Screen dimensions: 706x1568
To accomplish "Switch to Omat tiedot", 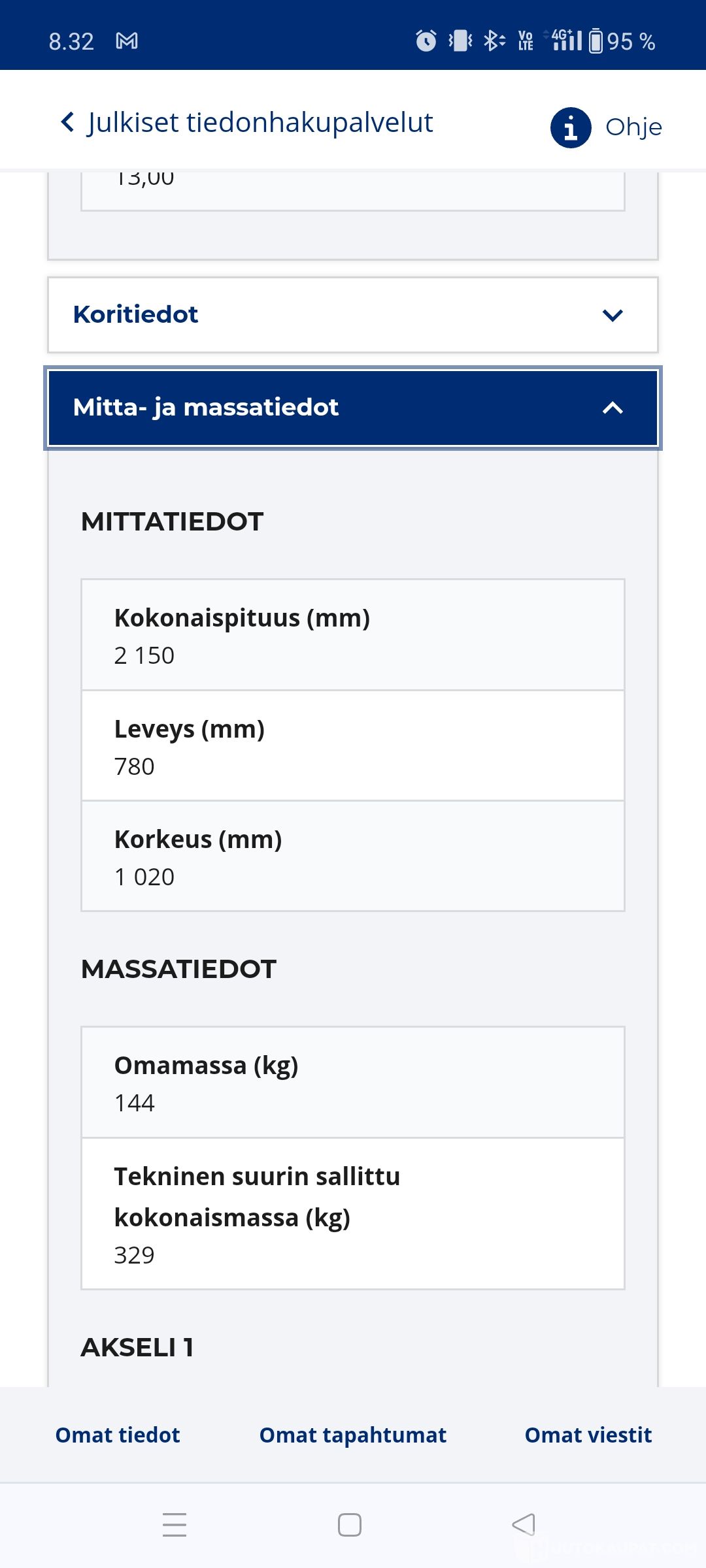I will (118, 1435).
